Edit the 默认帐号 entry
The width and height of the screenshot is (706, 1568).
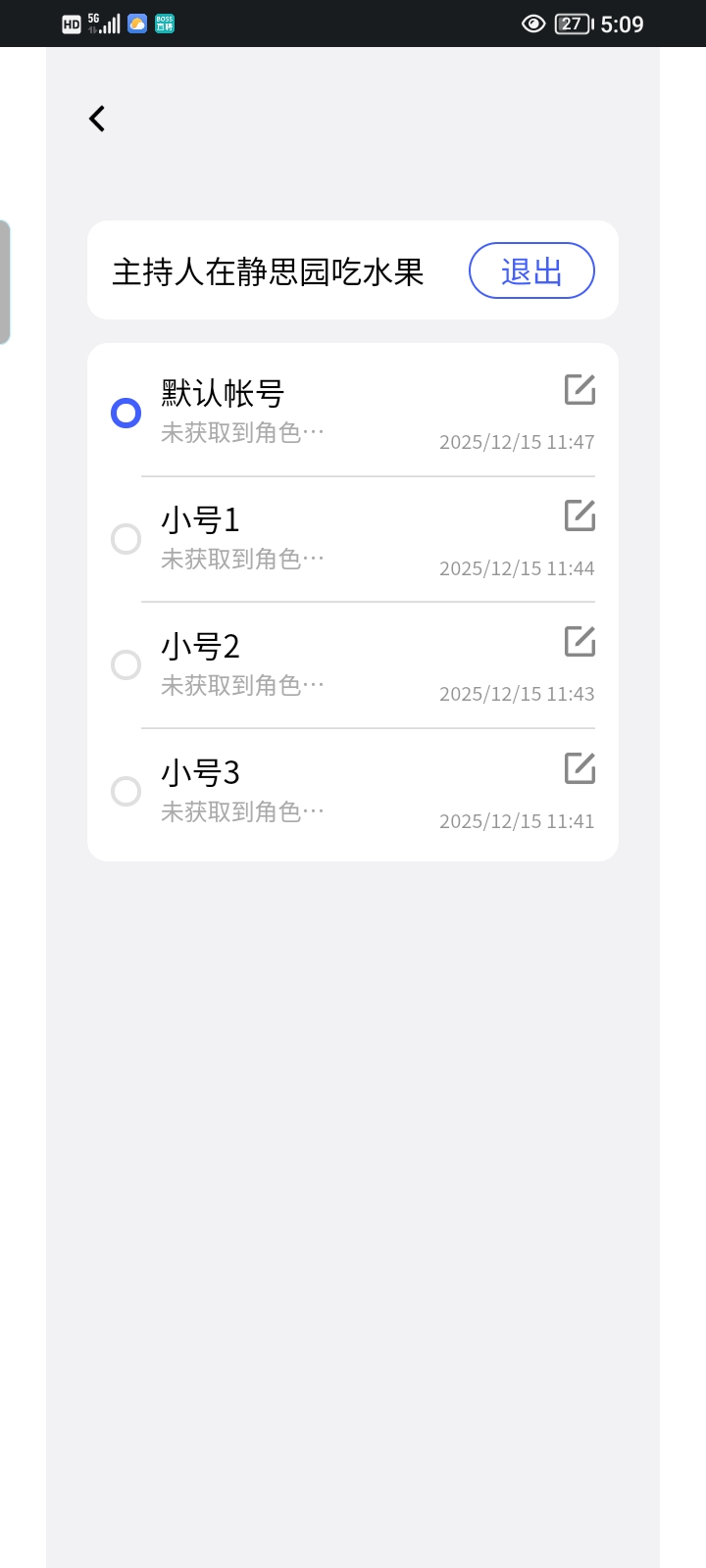coord(580,389)
